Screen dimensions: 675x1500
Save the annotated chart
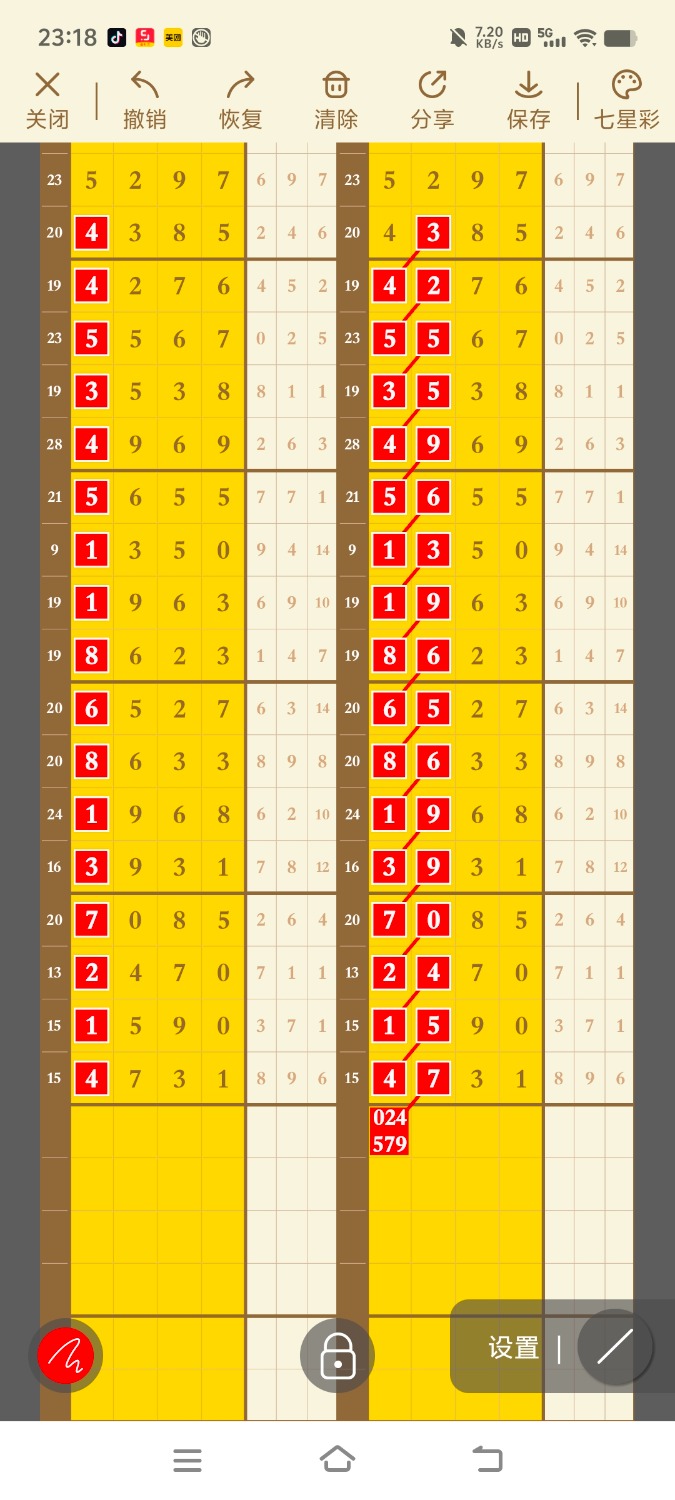528,100
